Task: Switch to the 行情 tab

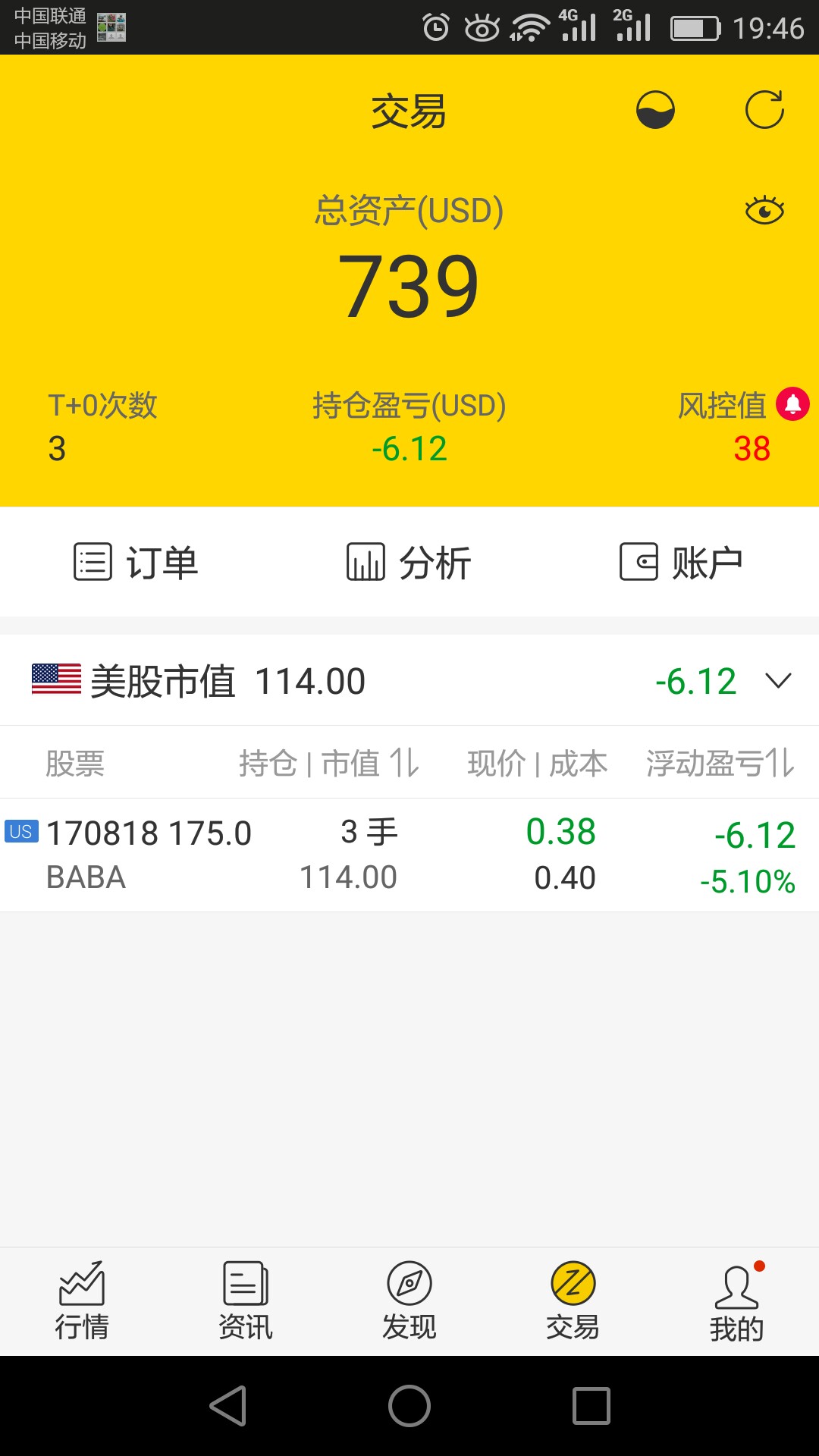Action: pos(82,1301)
